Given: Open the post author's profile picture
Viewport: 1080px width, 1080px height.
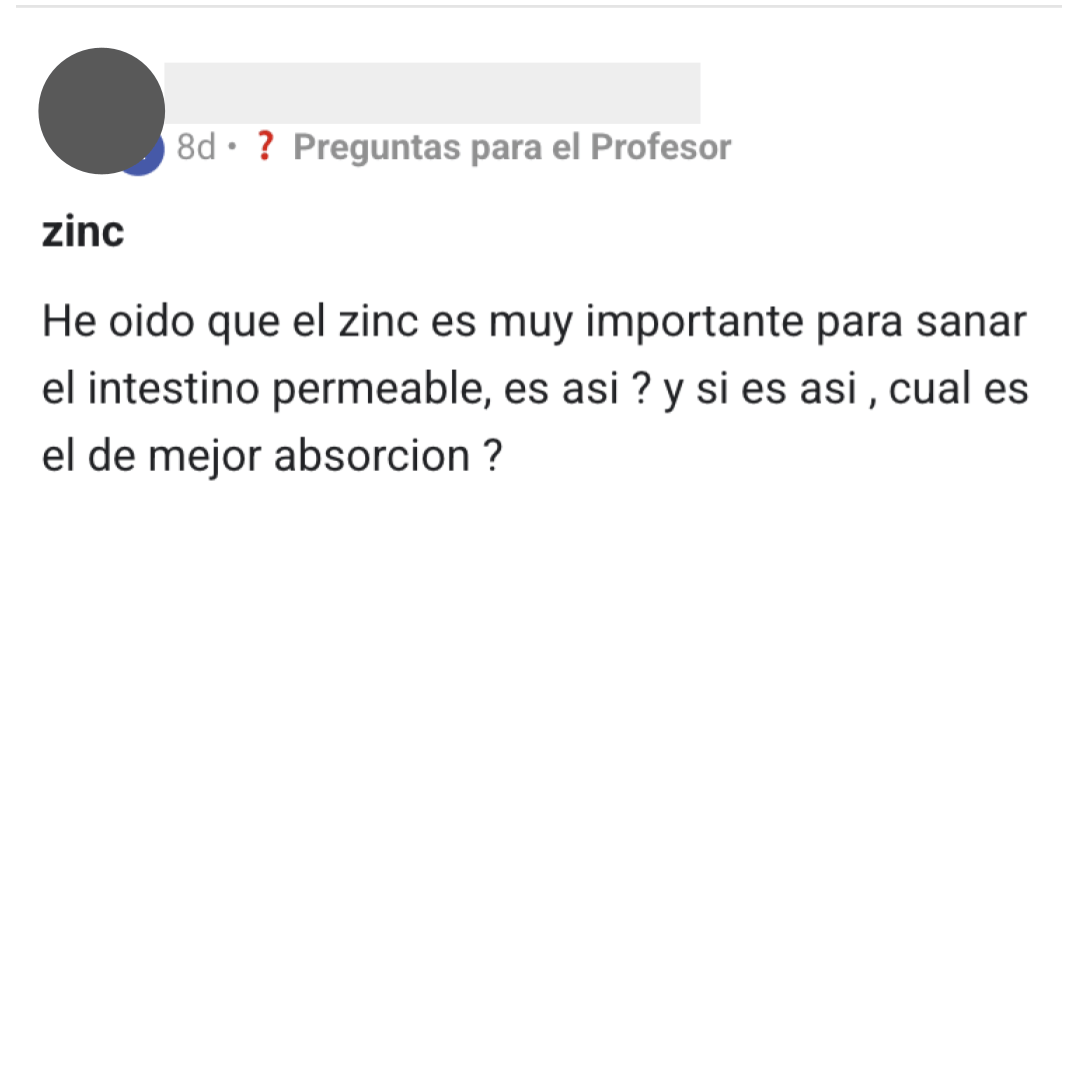Looking at the screenshot, I should click(x=101, y=111).
